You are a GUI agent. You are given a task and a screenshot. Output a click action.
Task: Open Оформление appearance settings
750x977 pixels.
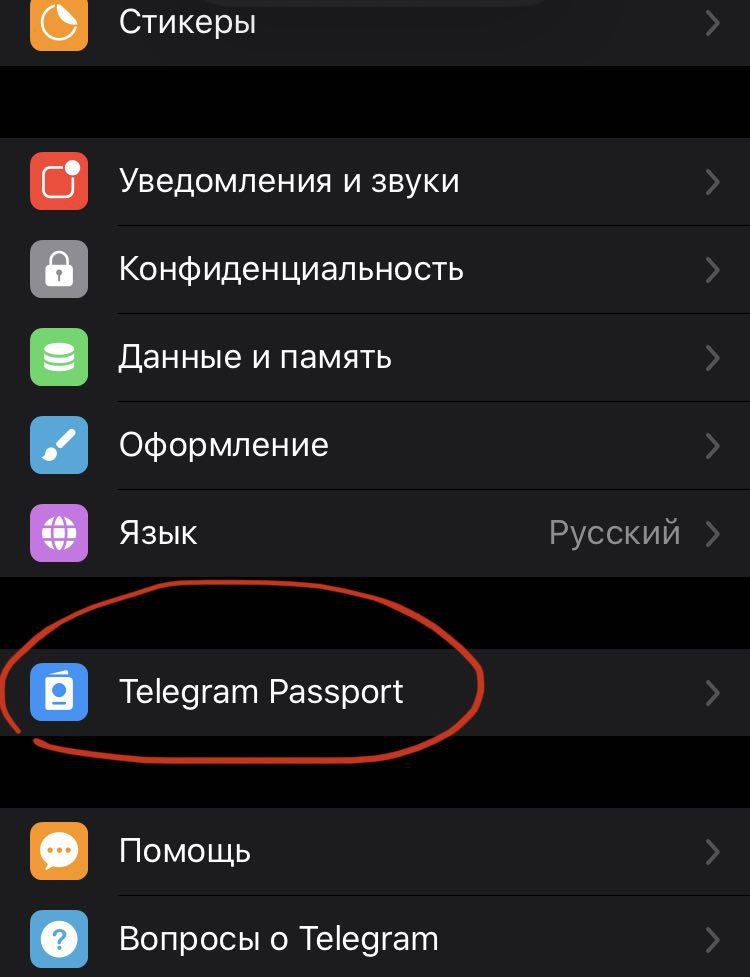(224, 445)
